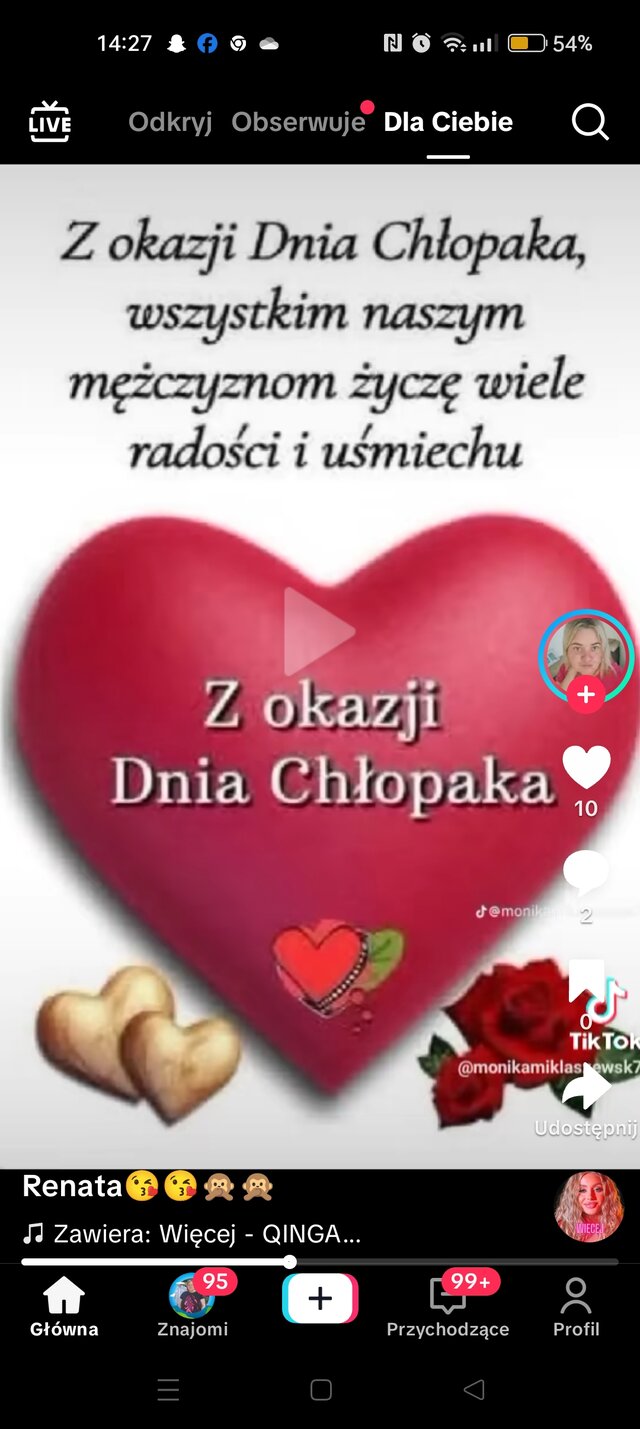Image resolution: width=640 pixels, height=1429 pixels.
Task: Open search with the magnifier icon
Action: 589,122
